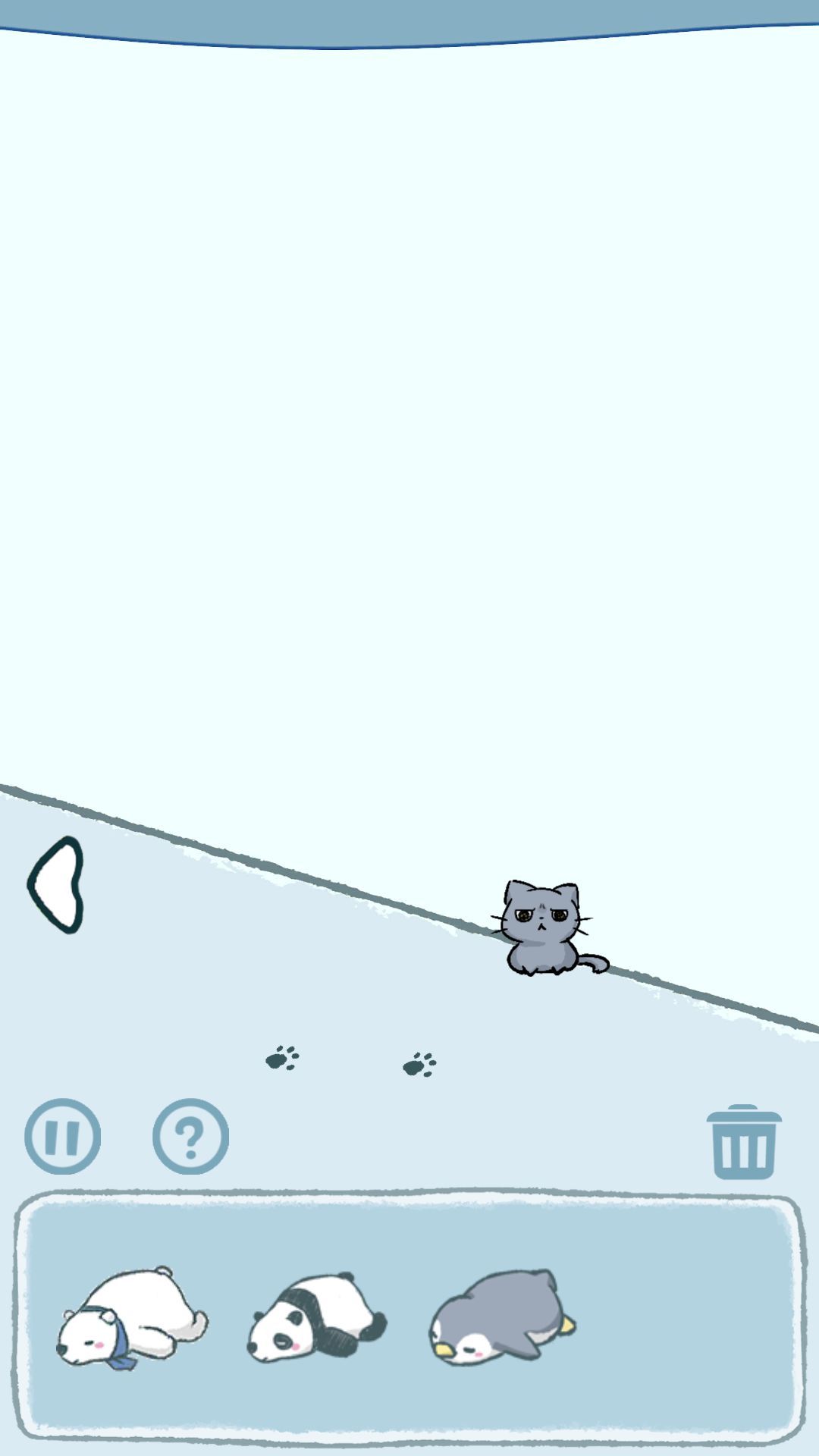
Task: Go to the previous area with left arrow
Action: (x=57, y=885)
